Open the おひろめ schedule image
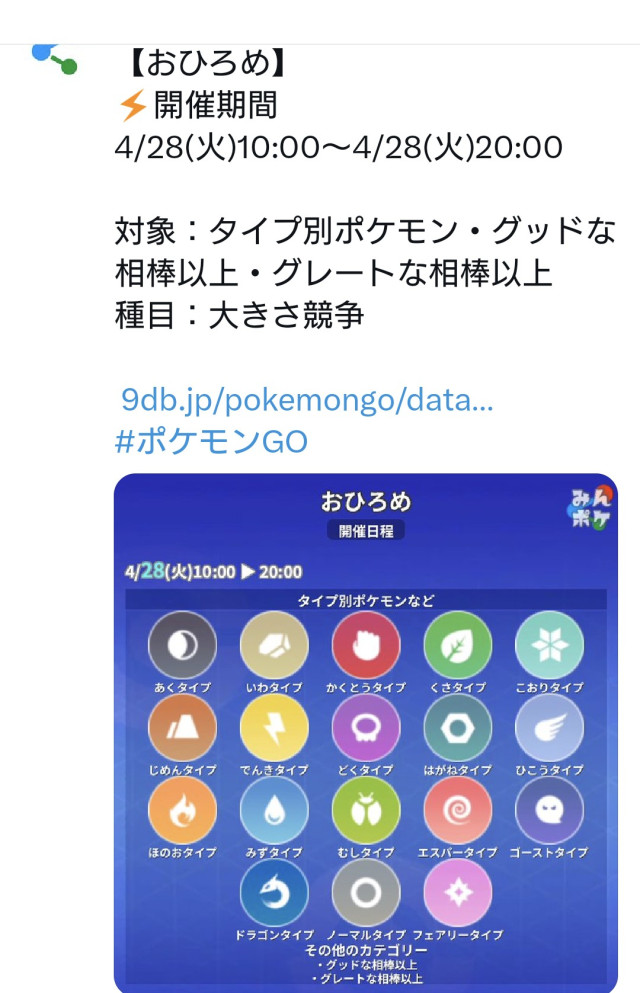The image size is (640, 993). [366, 733]
